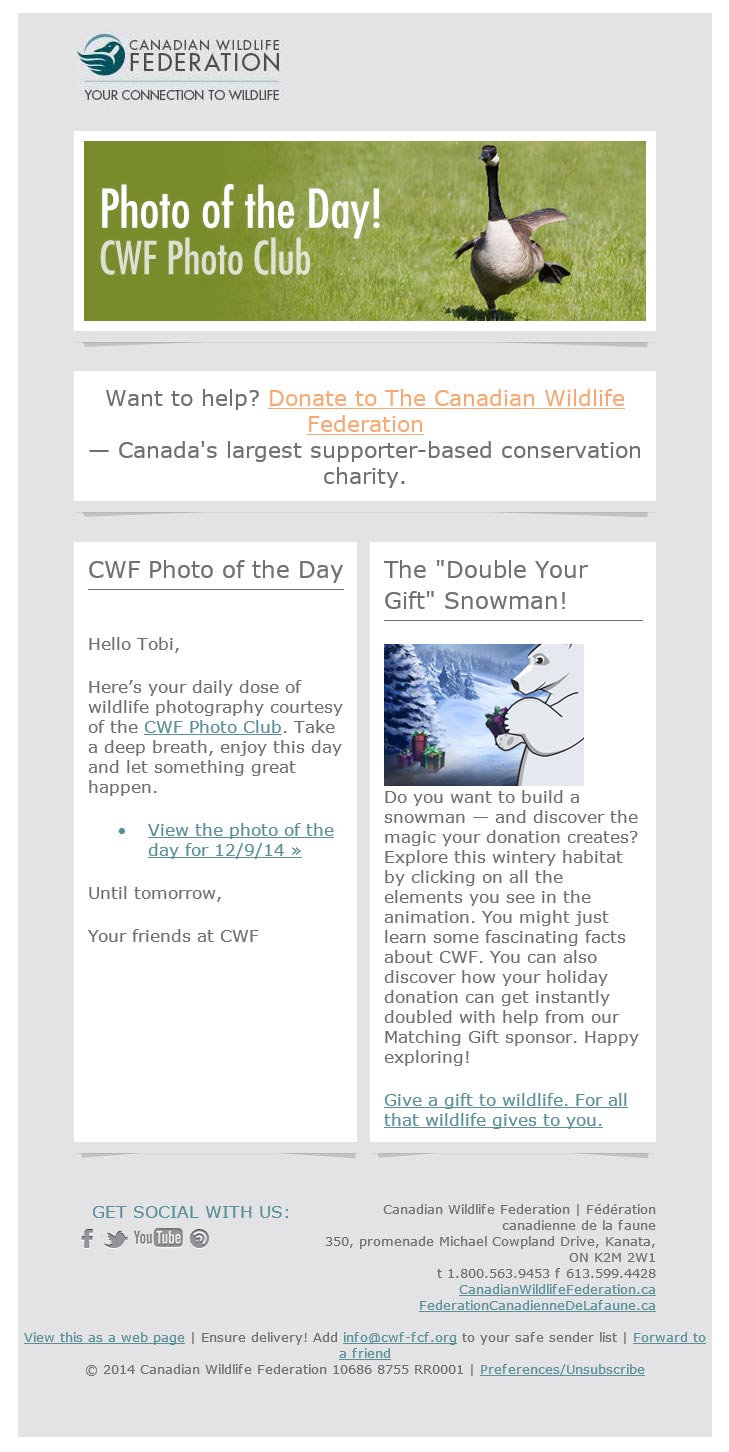This screenshot has height=1452, width=729.
Task: Open the FederationCanadienneDeLafaune.ca link
Action: [x=537, y=1305]
